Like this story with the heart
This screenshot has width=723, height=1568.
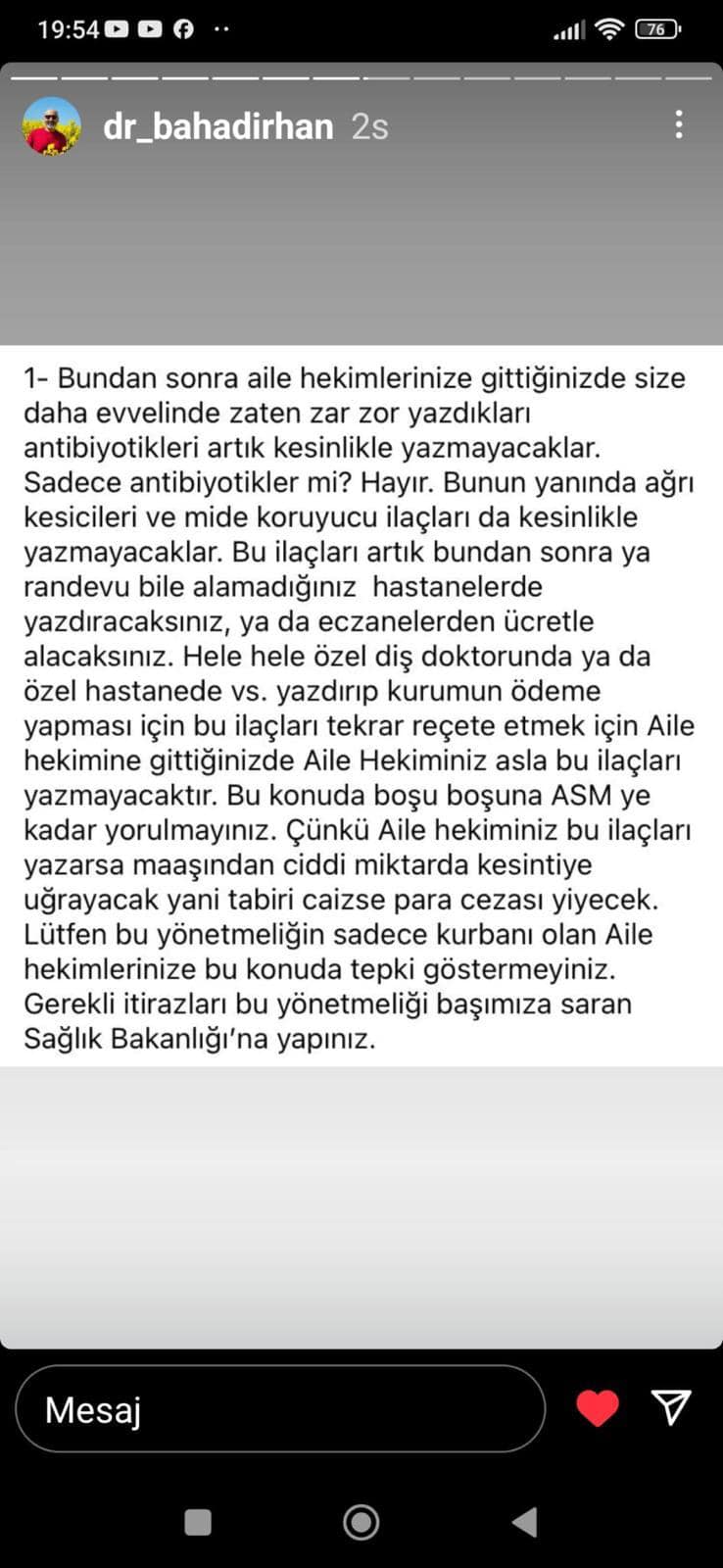point(598,1408)
